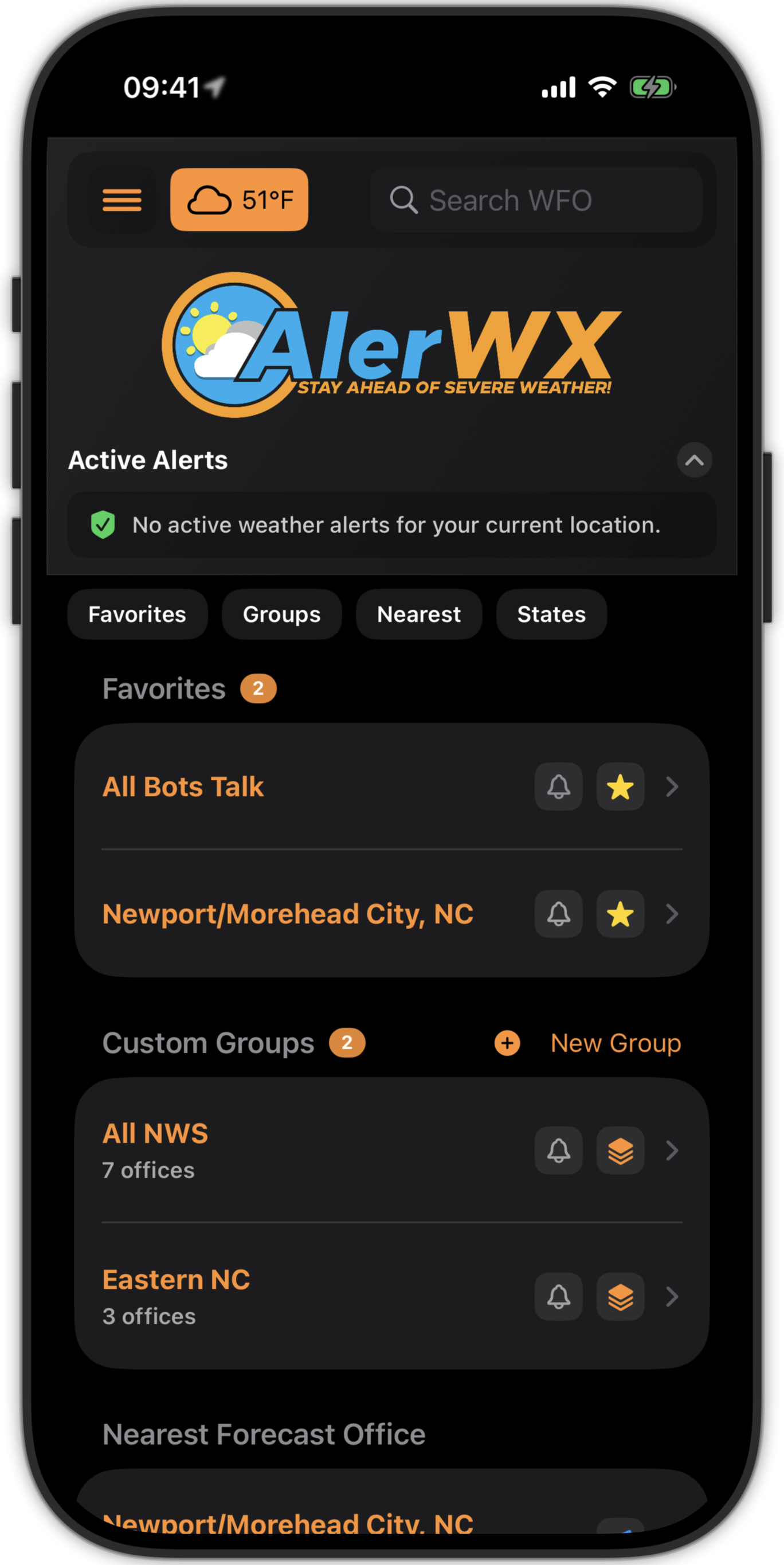784x1565 pixels.
Task: Toggle bell for favorite Newport/Morehead City, NC
Action: [x=558, y=914]
